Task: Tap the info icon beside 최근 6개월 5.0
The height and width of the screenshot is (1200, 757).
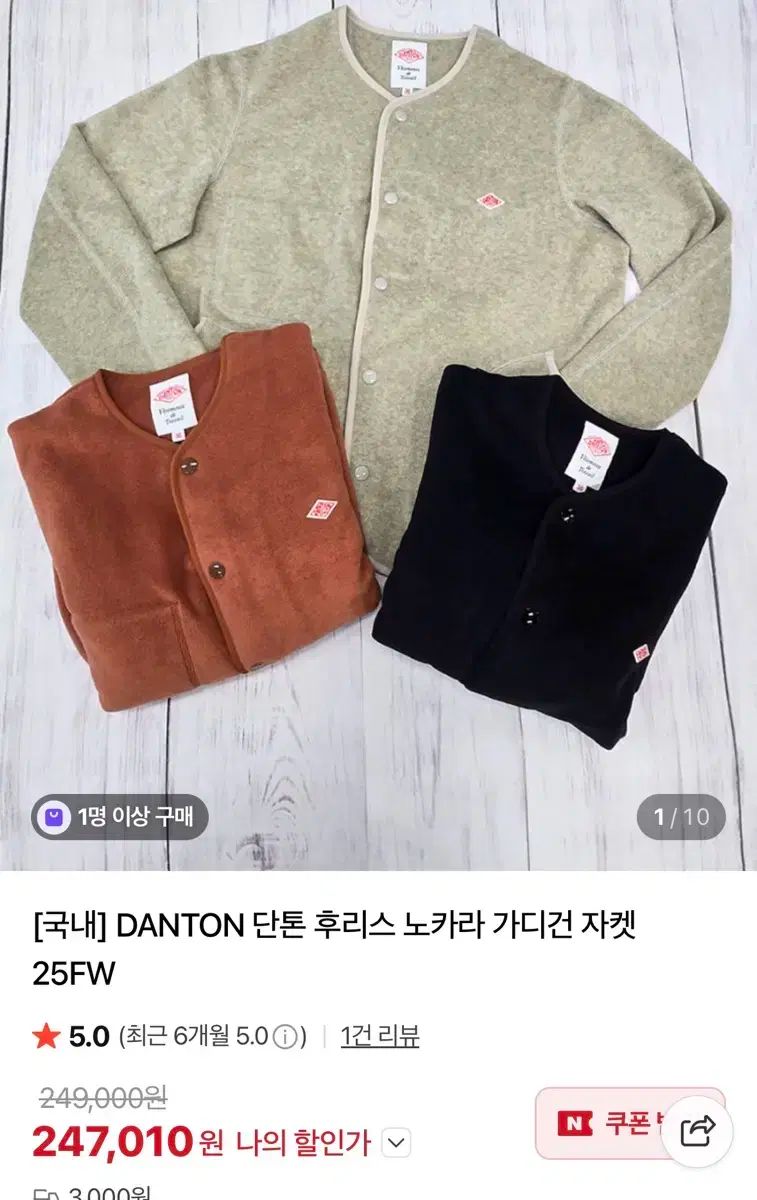Action: pyautogui.click(x=285, y=1037)
